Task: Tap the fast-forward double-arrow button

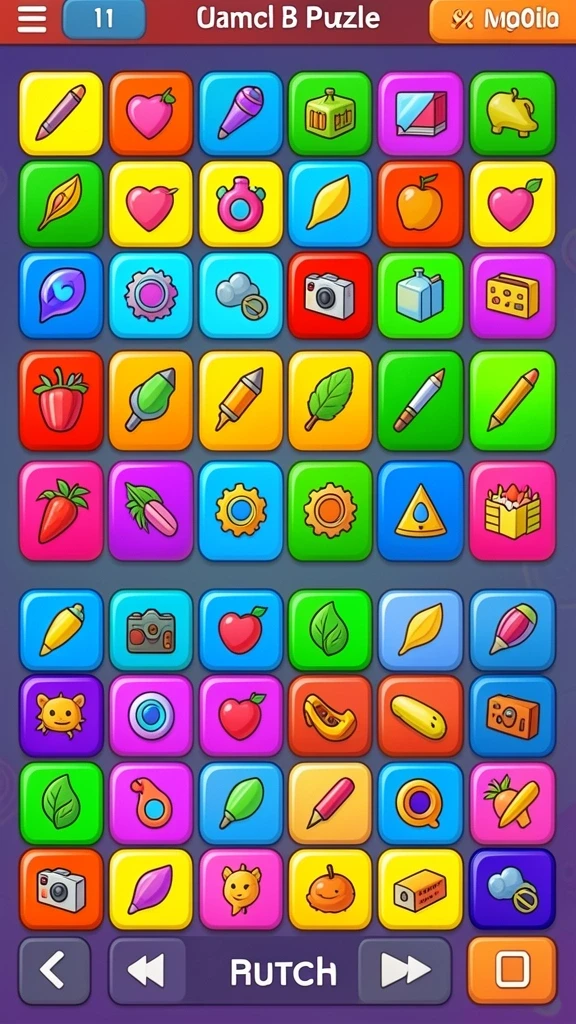Action: click(x=405, y=970)
